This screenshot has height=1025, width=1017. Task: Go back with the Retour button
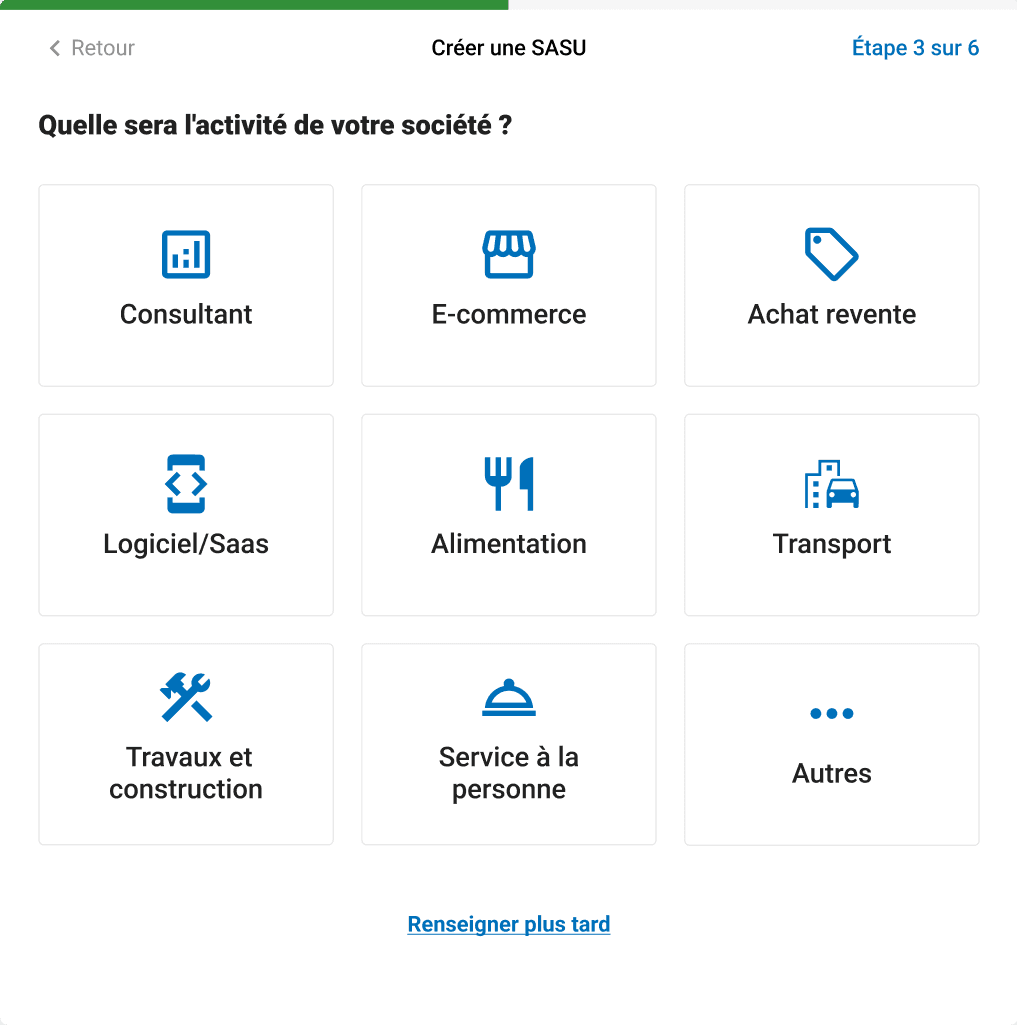click(92, 48)
